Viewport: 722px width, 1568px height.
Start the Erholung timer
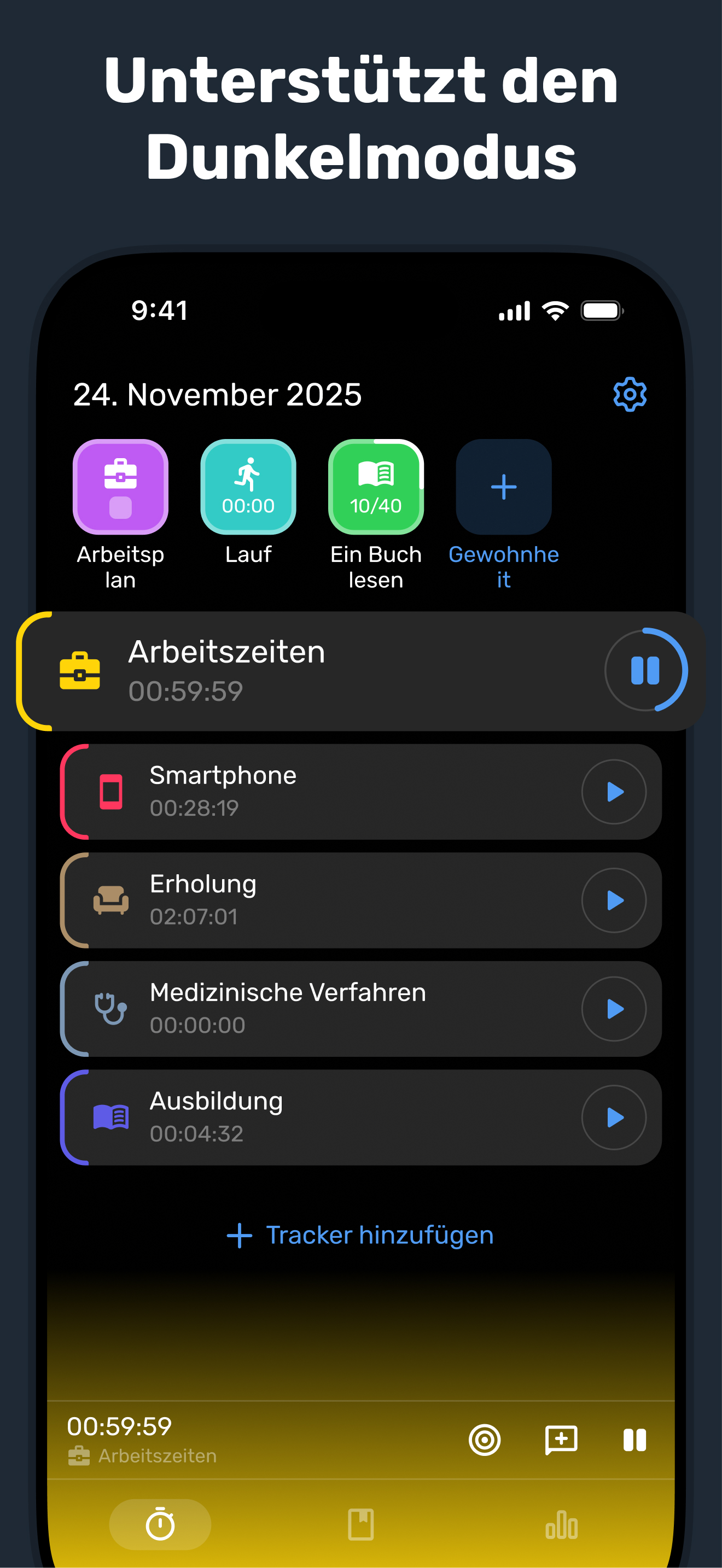coord(614,900)
